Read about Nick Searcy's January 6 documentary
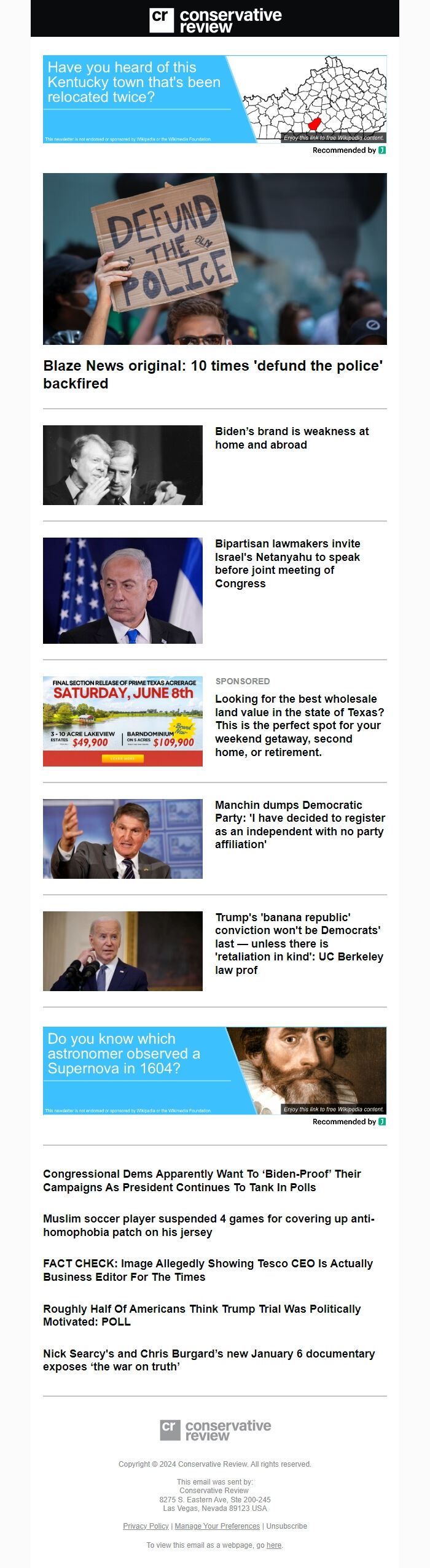 [x=208, y=1359]
